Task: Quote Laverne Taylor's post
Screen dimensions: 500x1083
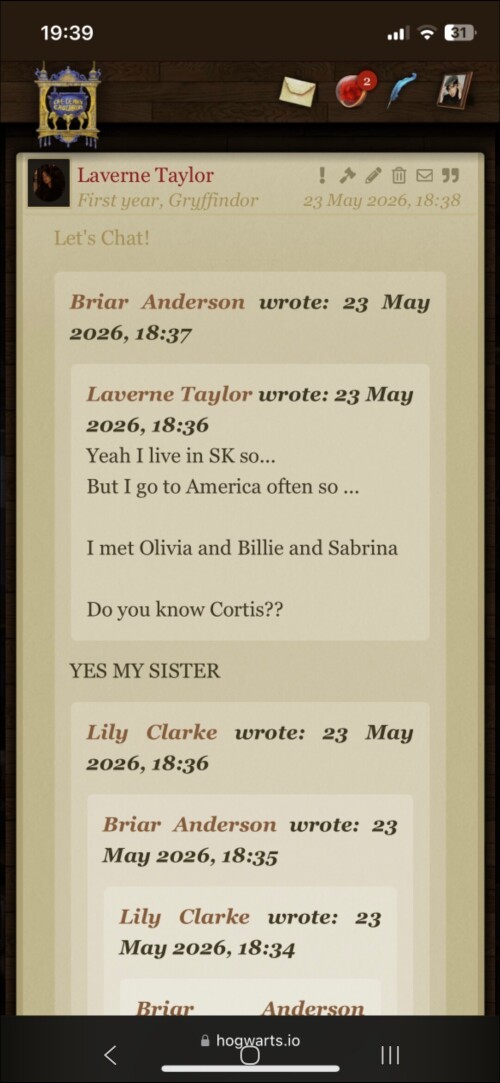Action: pyautogui.click(x=450, y=175)
